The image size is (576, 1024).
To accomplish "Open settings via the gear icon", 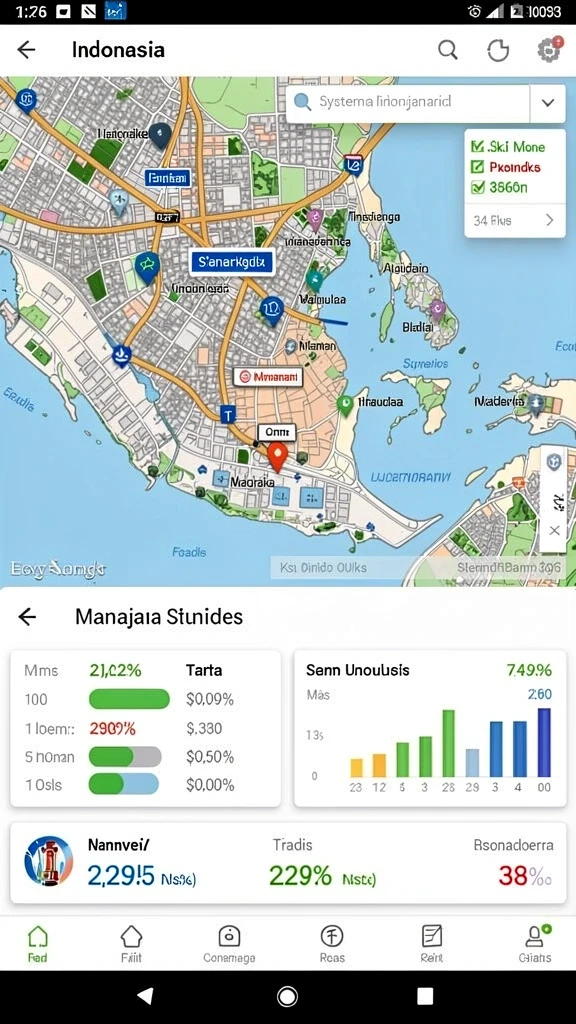I will point(549,50).
